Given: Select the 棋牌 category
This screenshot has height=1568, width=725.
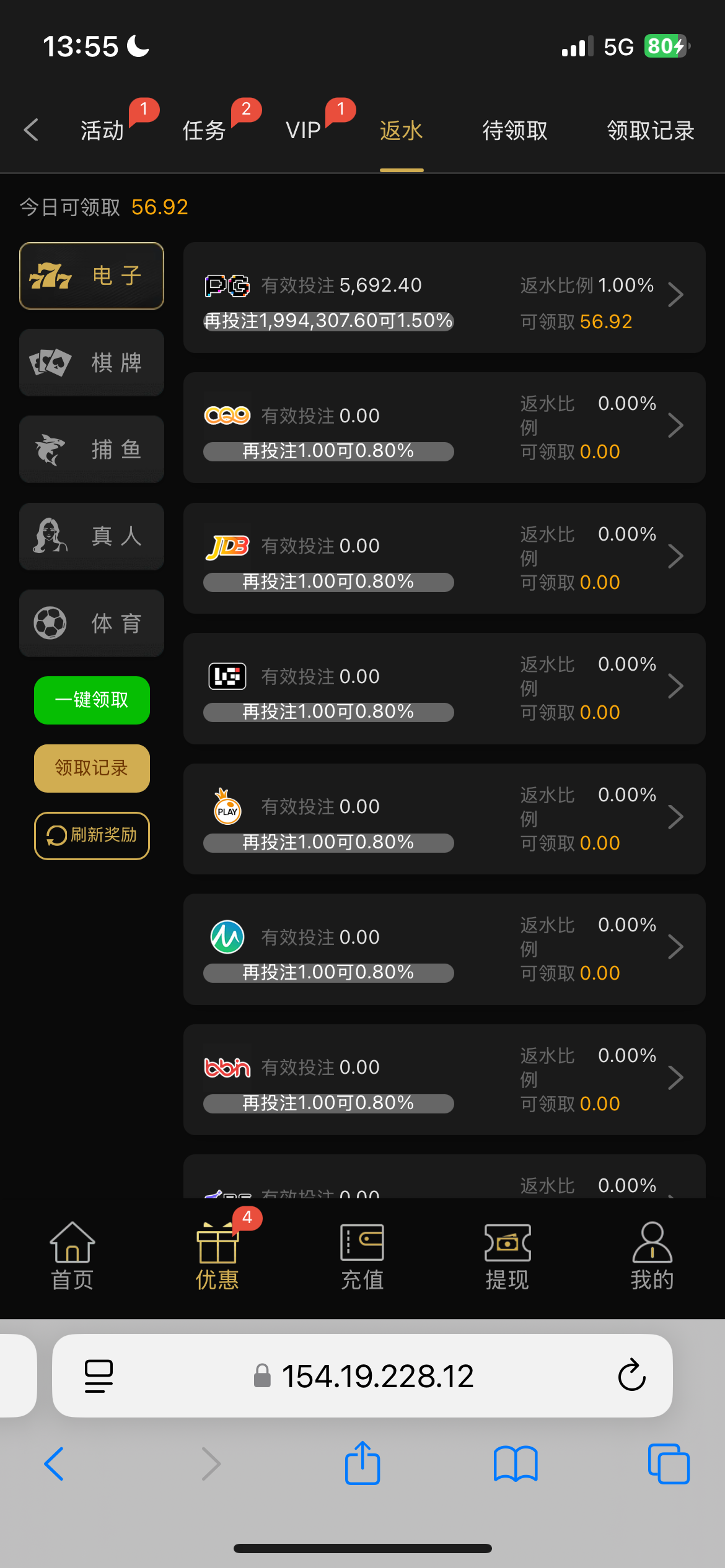Looking at the screenshot, I should [x=92, y=362].
